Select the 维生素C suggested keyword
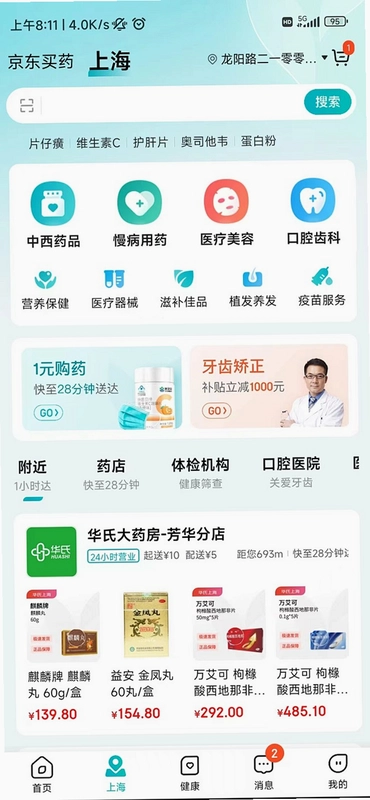Screen dimensions: 370x800 tap(98, 142)
